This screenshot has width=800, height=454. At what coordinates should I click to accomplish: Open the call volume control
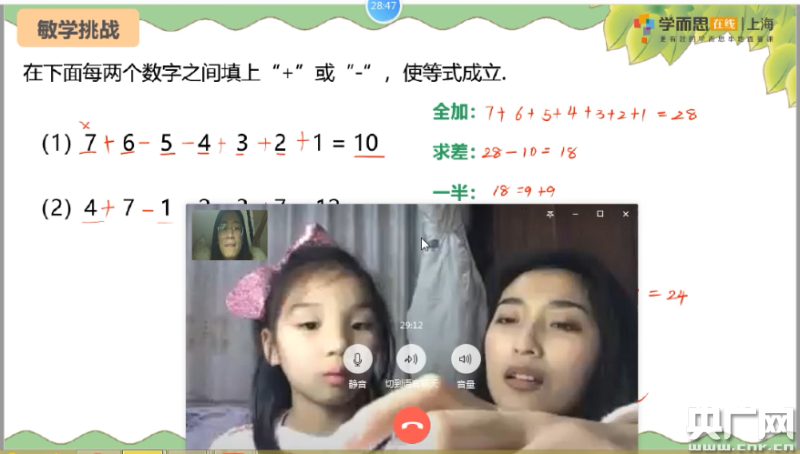tap(464, 358)
